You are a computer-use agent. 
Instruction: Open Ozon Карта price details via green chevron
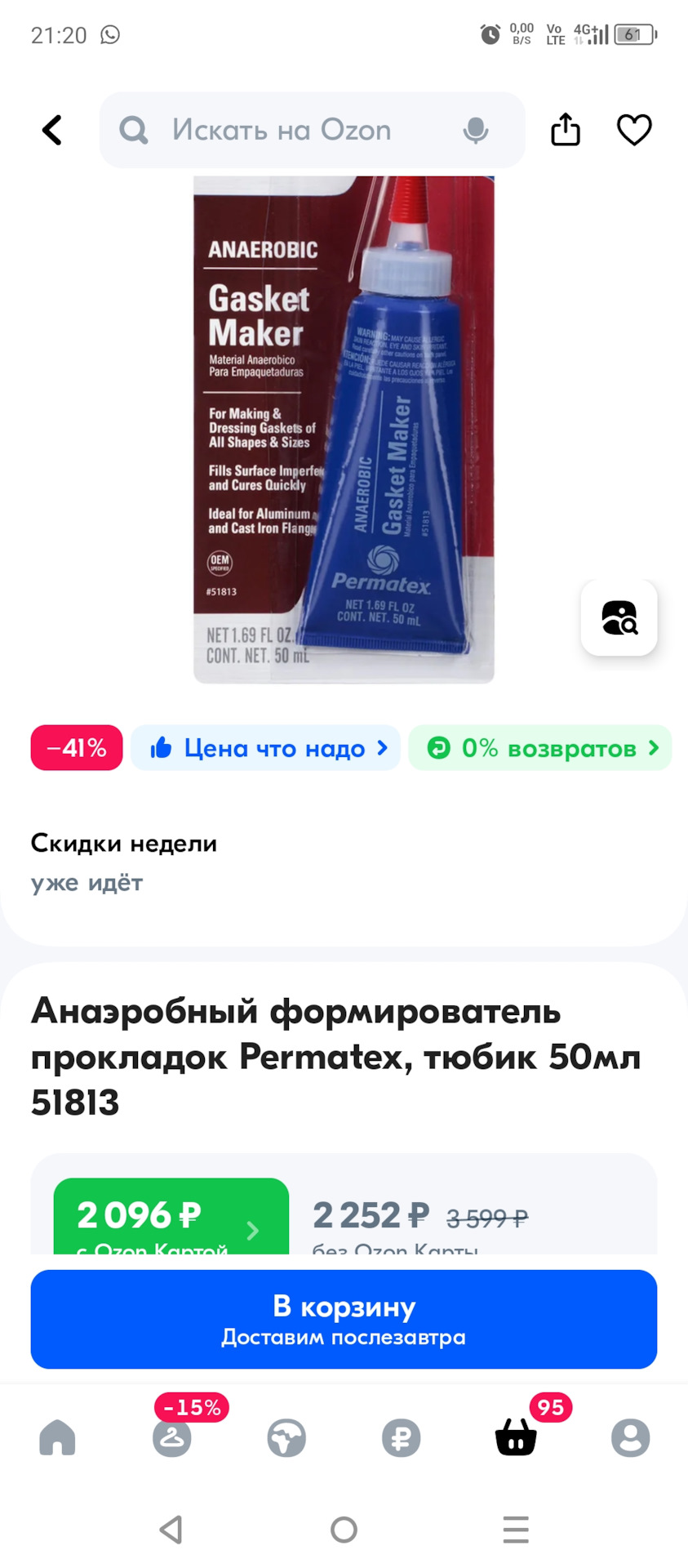click(x=252, y=1231)
